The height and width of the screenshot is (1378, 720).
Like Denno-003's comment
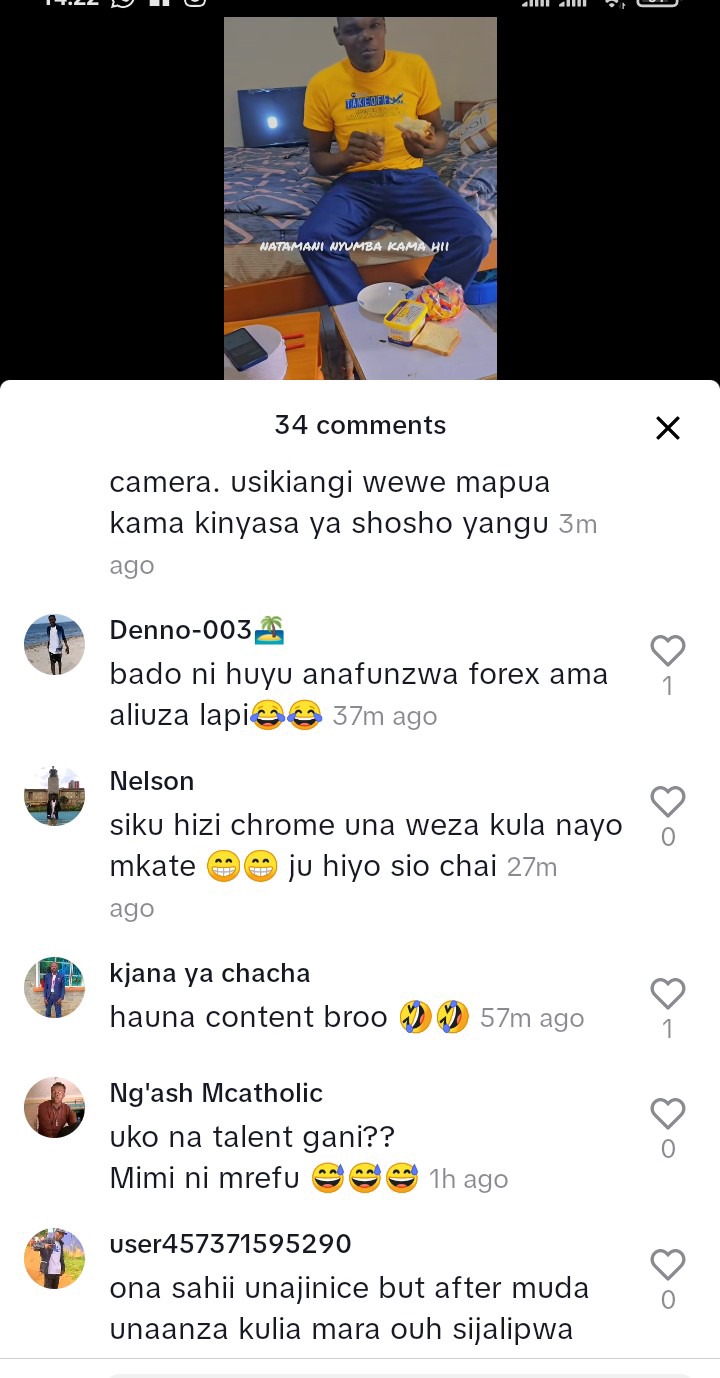[667, 651]
